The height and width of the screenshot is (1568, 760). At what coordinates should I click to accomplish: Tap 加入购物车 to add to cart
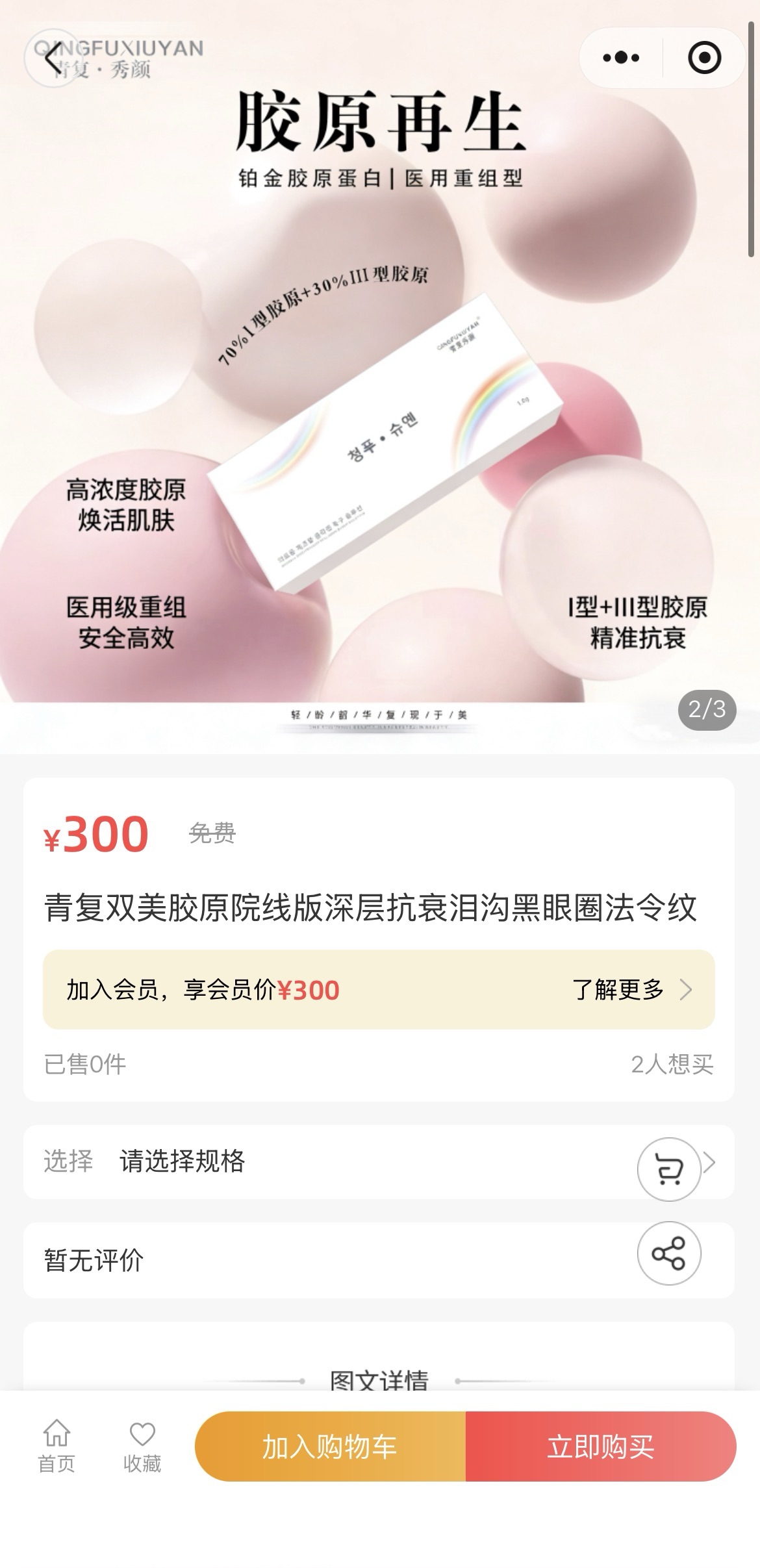click(330, 1447)
